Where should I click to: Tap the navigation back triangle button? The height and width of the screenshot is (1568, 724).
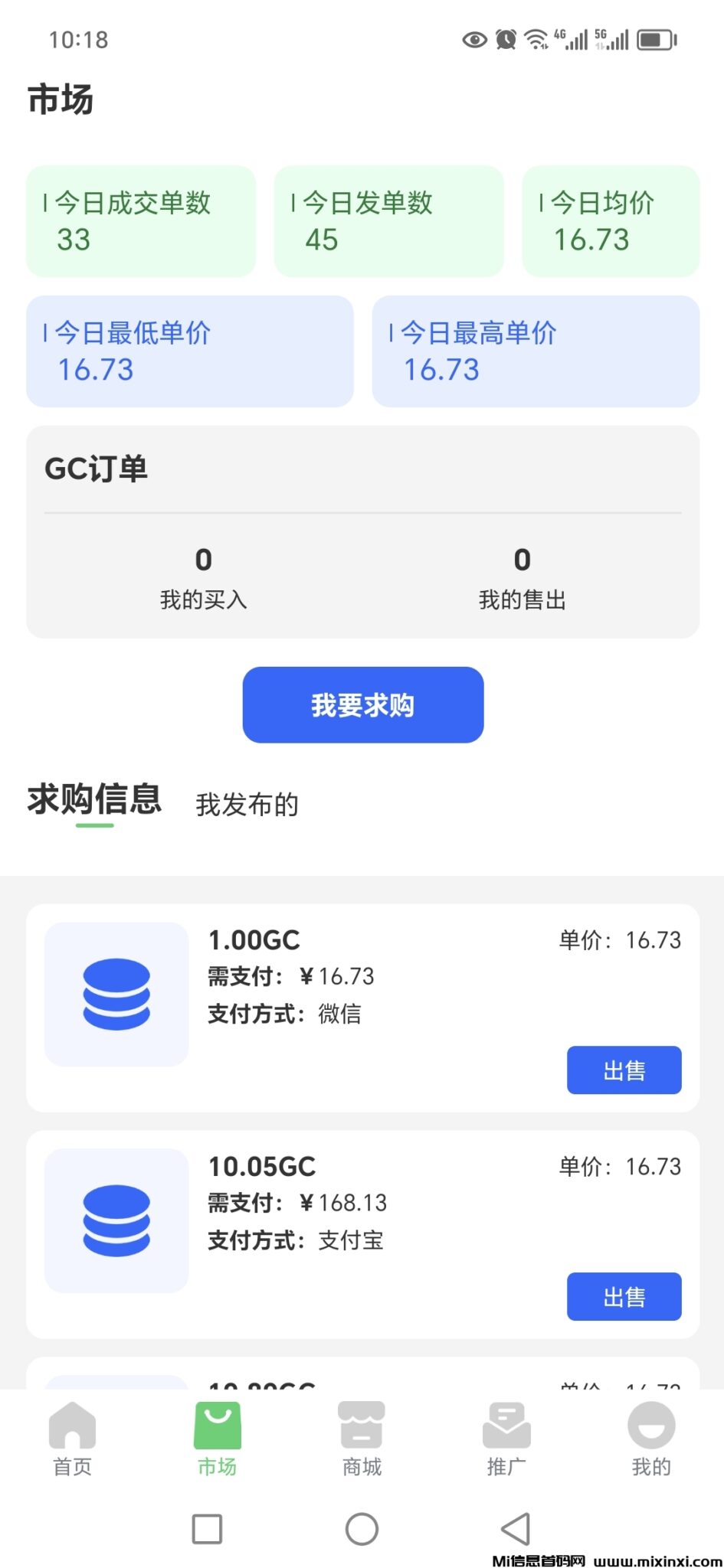pos(516,1529)
